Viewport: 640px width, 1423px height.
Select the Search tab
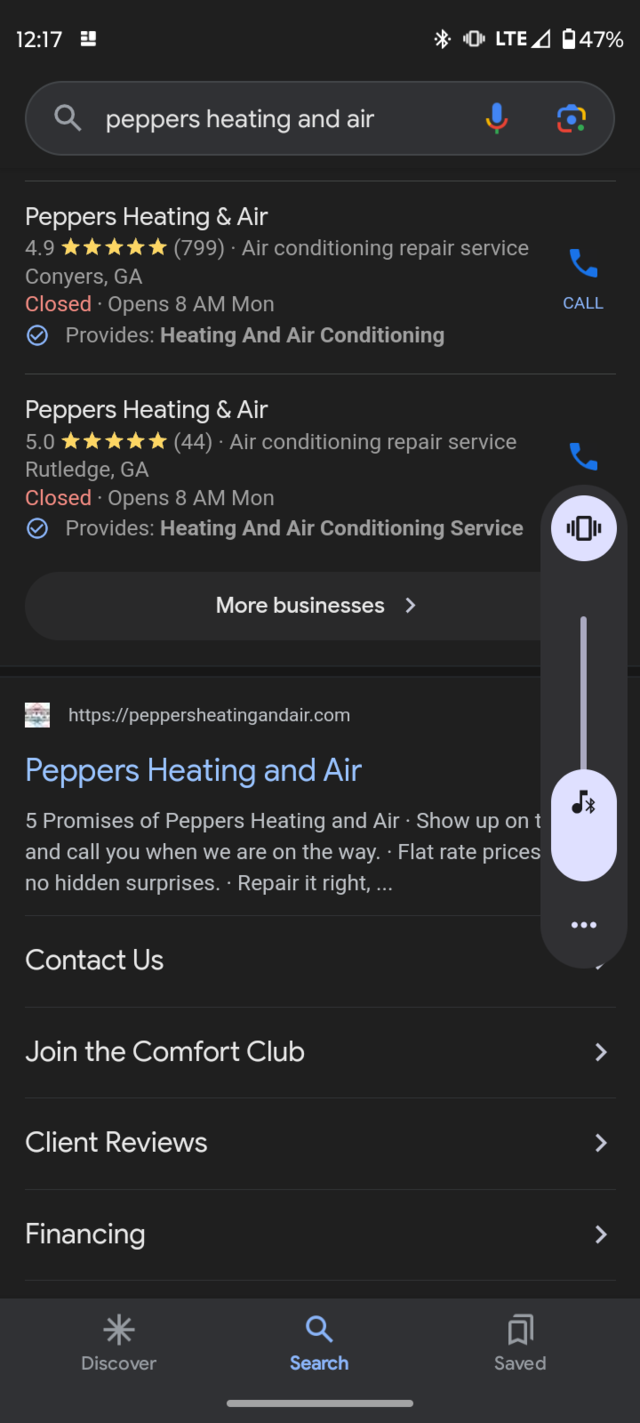[319, 1343]
